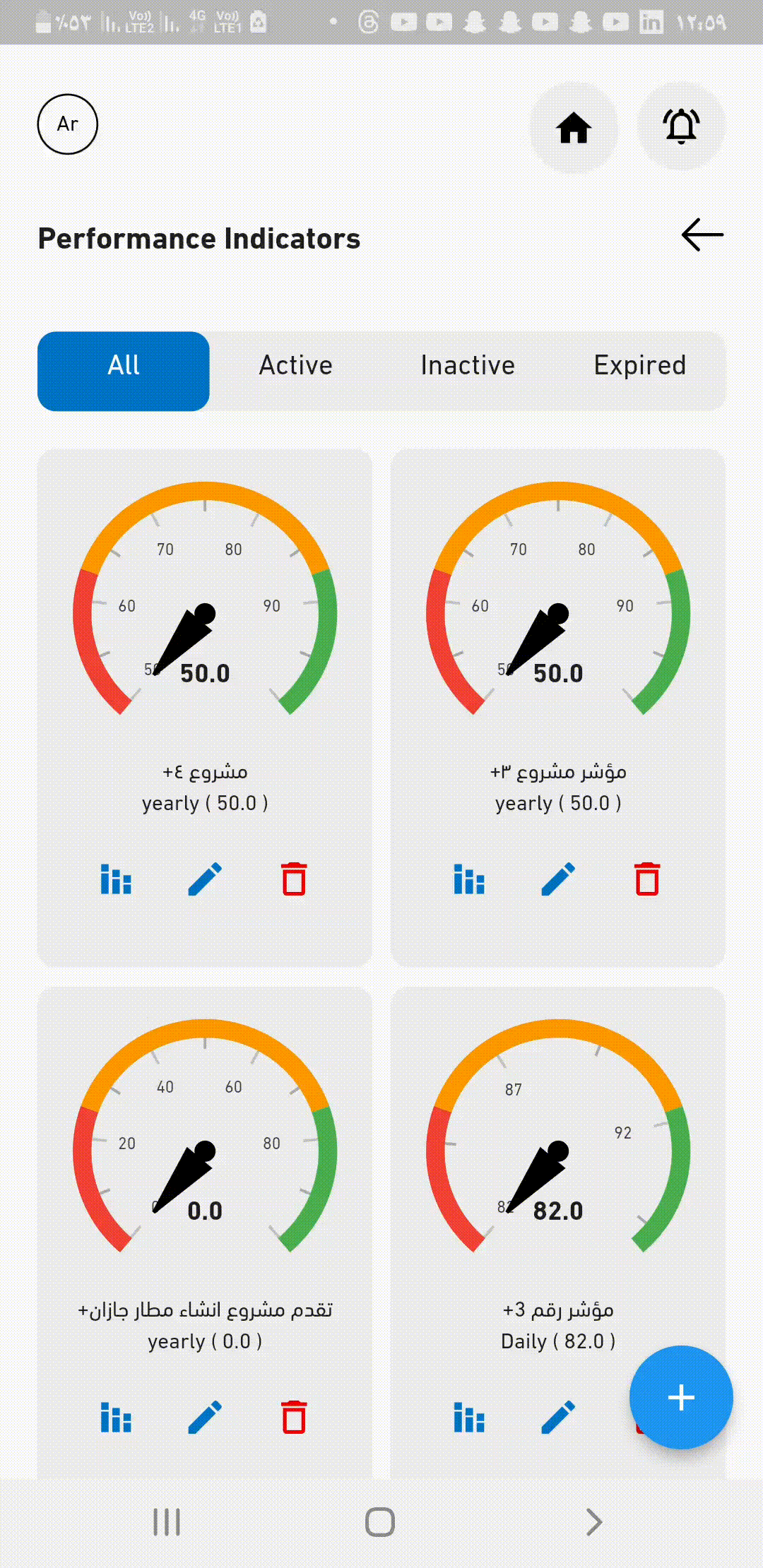Viewport: 763px width, 1568px height.
Task: Edit the مشروع ٤+ indicator
Action: (205, 879)
